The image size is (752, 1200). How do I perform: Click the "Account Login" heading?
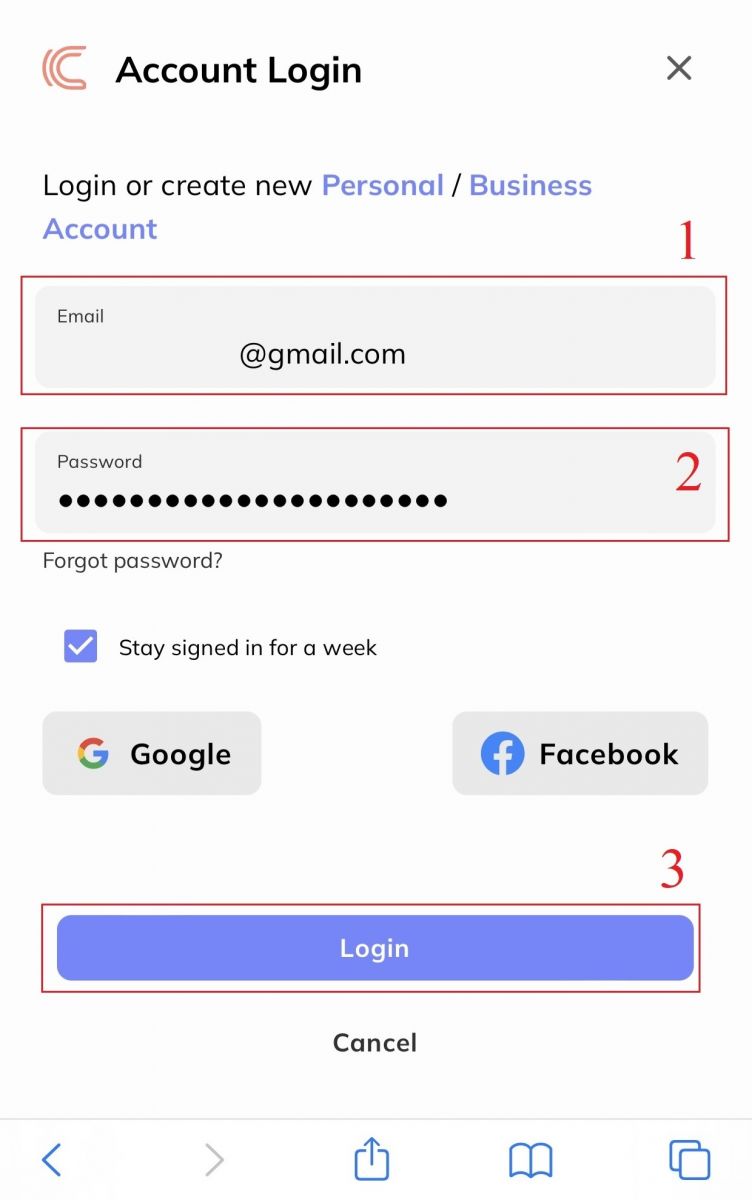point(238,70)
